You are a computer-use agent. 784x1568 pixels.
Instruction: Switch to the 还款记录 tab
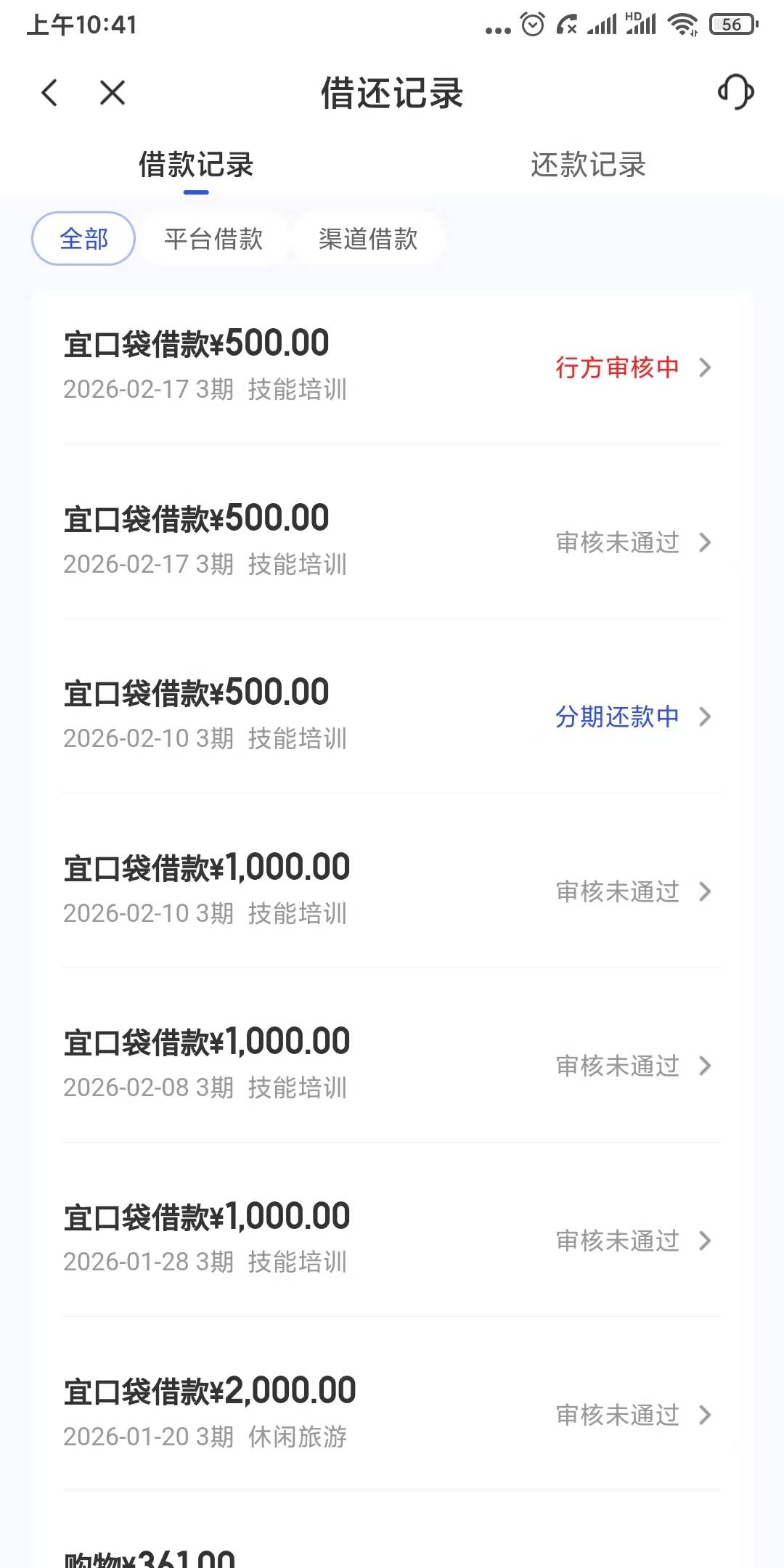tap(588, 166)
